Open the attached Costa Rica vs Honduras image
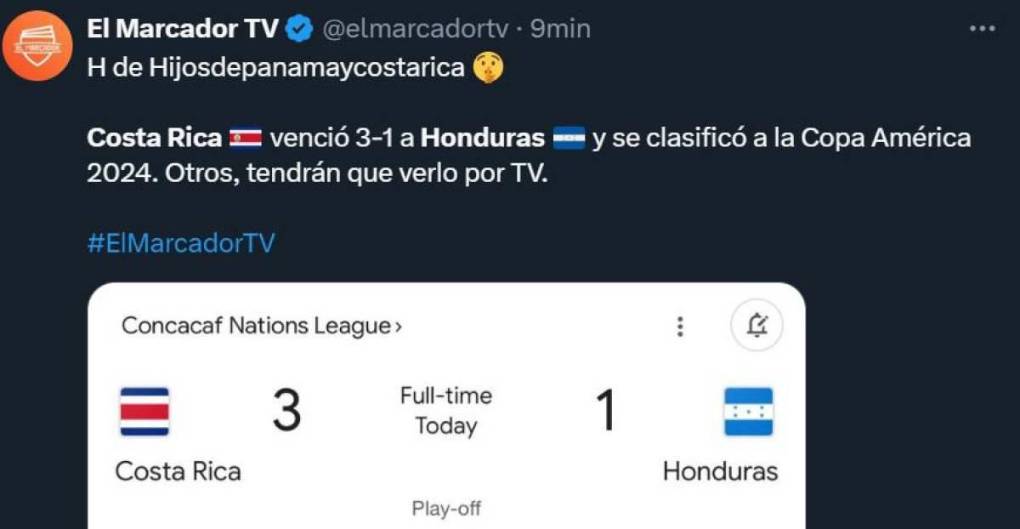 tap(446, 420)
